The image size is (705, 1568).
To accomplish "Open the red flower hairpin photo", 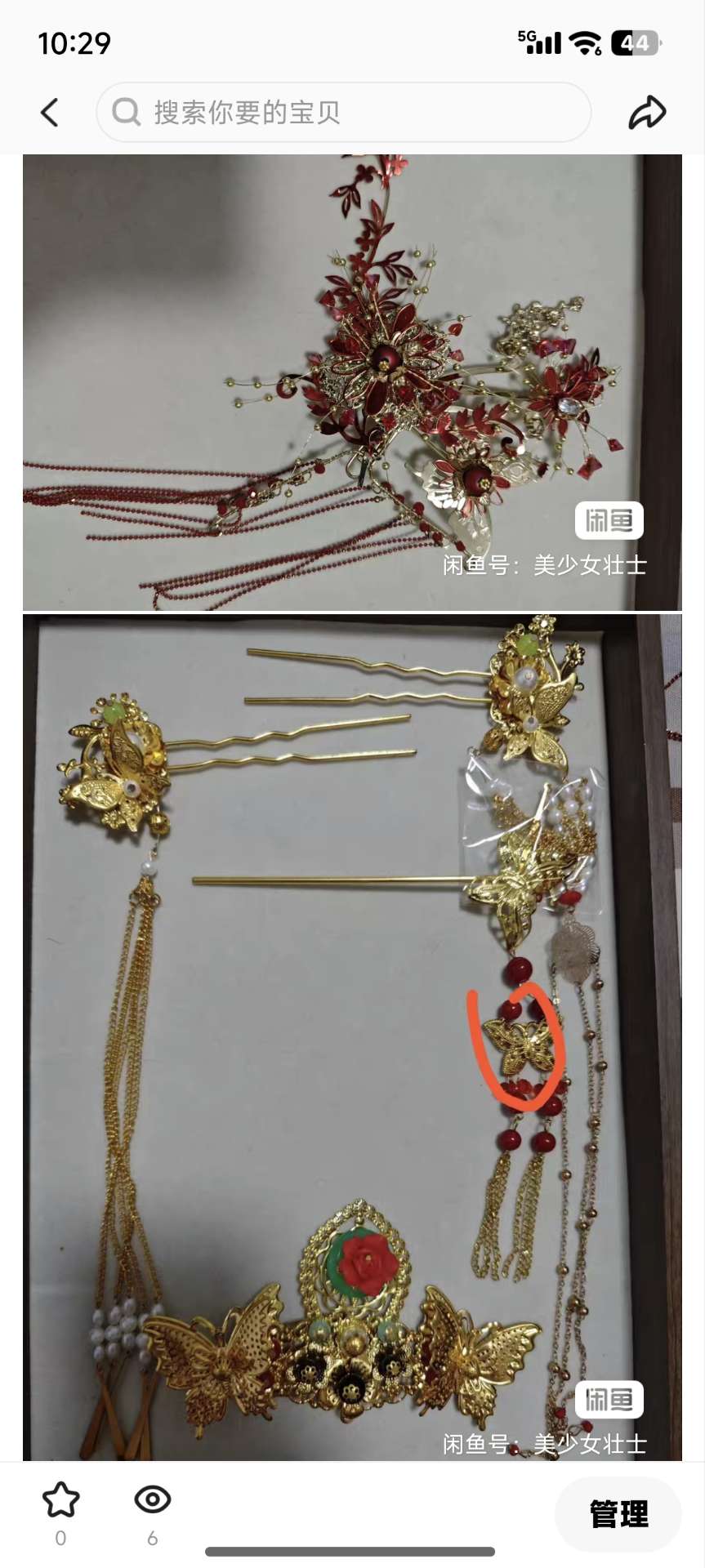I will point(351,381).
